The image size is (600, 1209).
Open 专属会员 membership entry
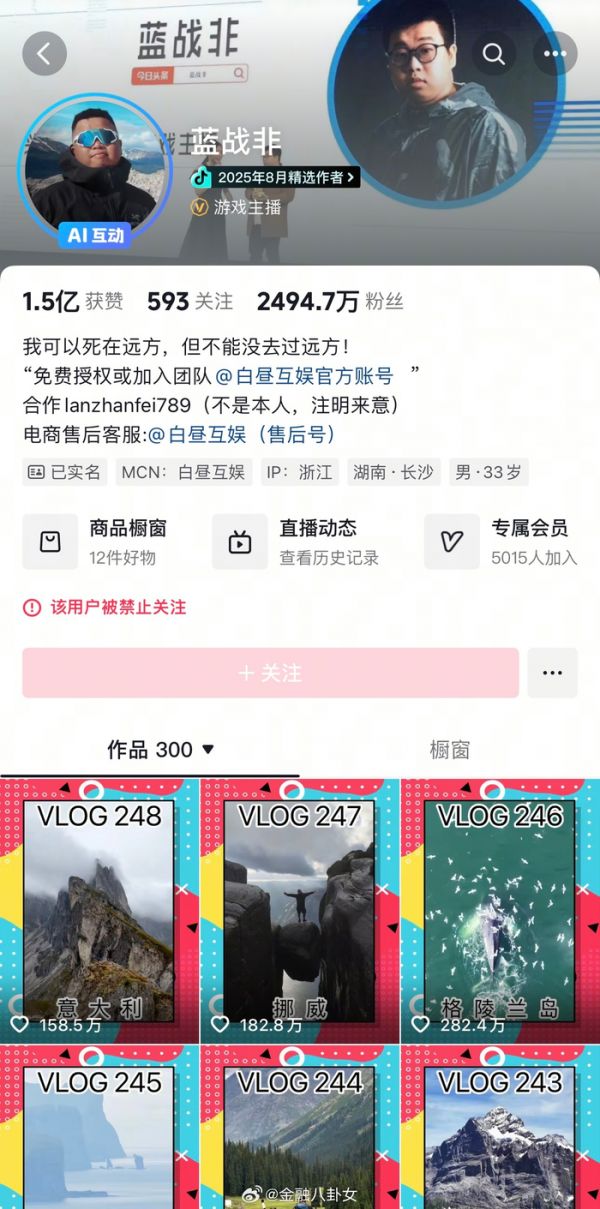[x=505, y=541]
